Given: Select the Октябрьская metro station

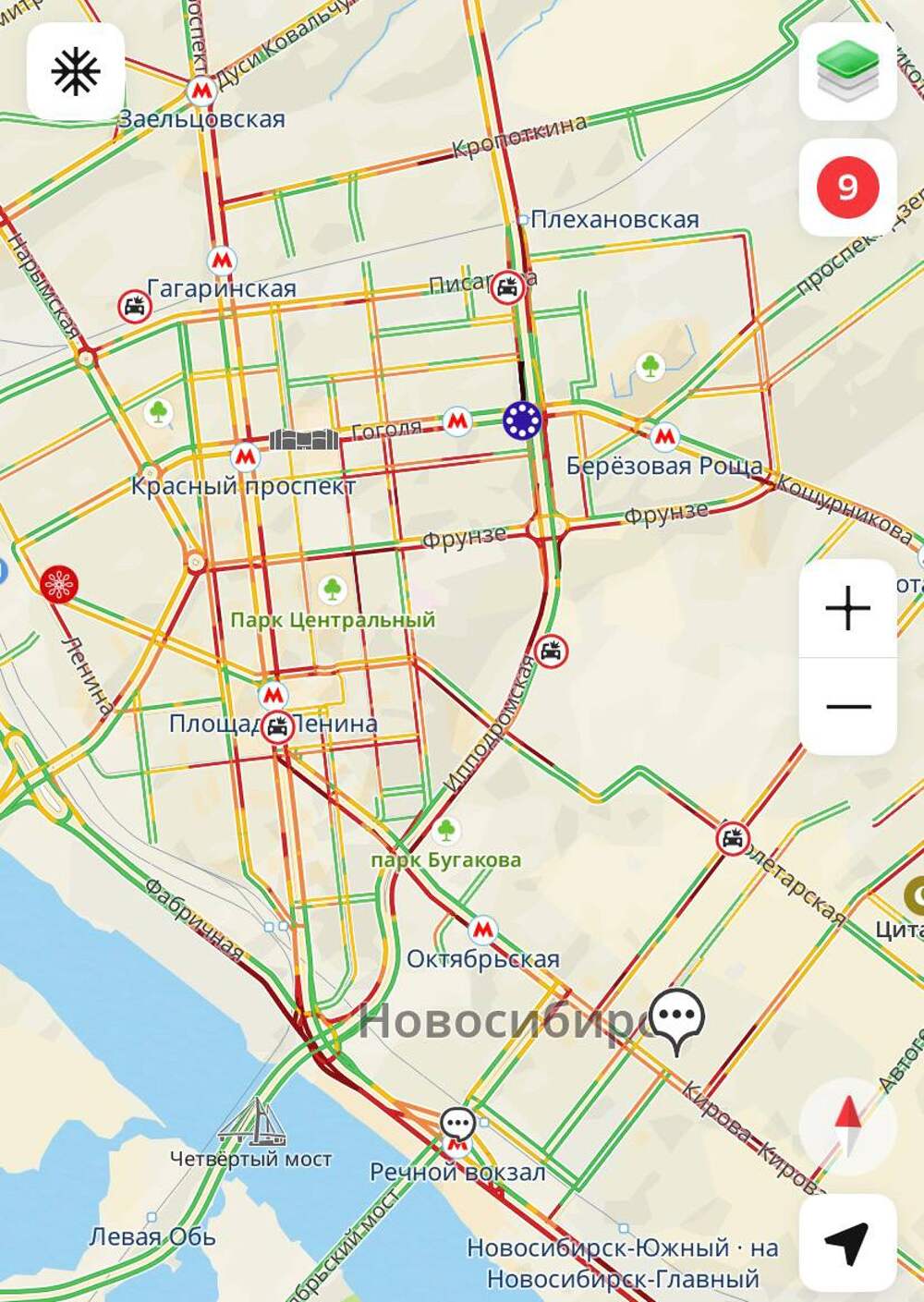Looking at the screenshot, I should click(x=482, y=929).
